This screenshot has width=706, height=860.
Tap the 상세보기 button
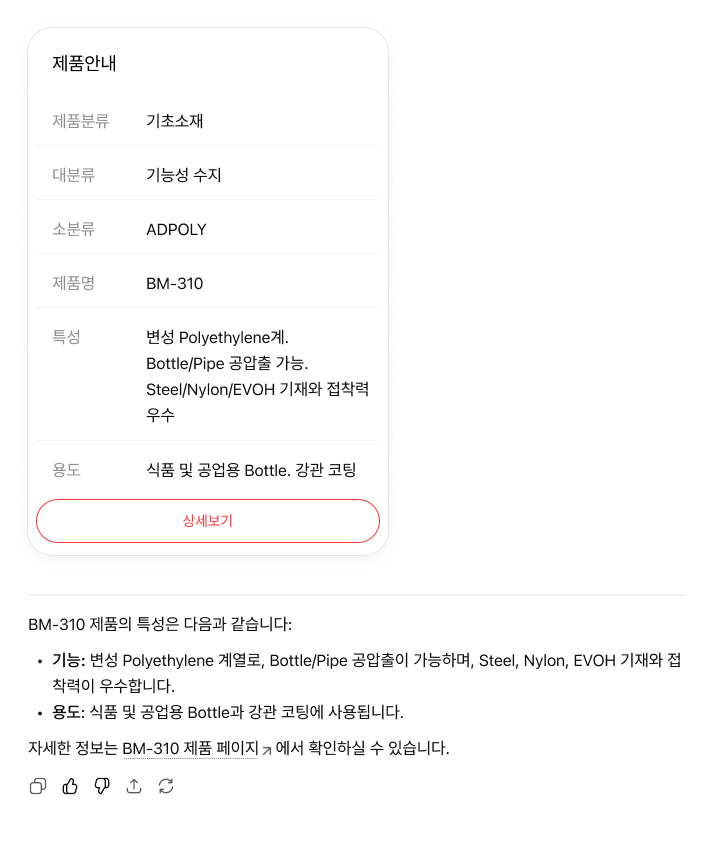pos(208,521)
